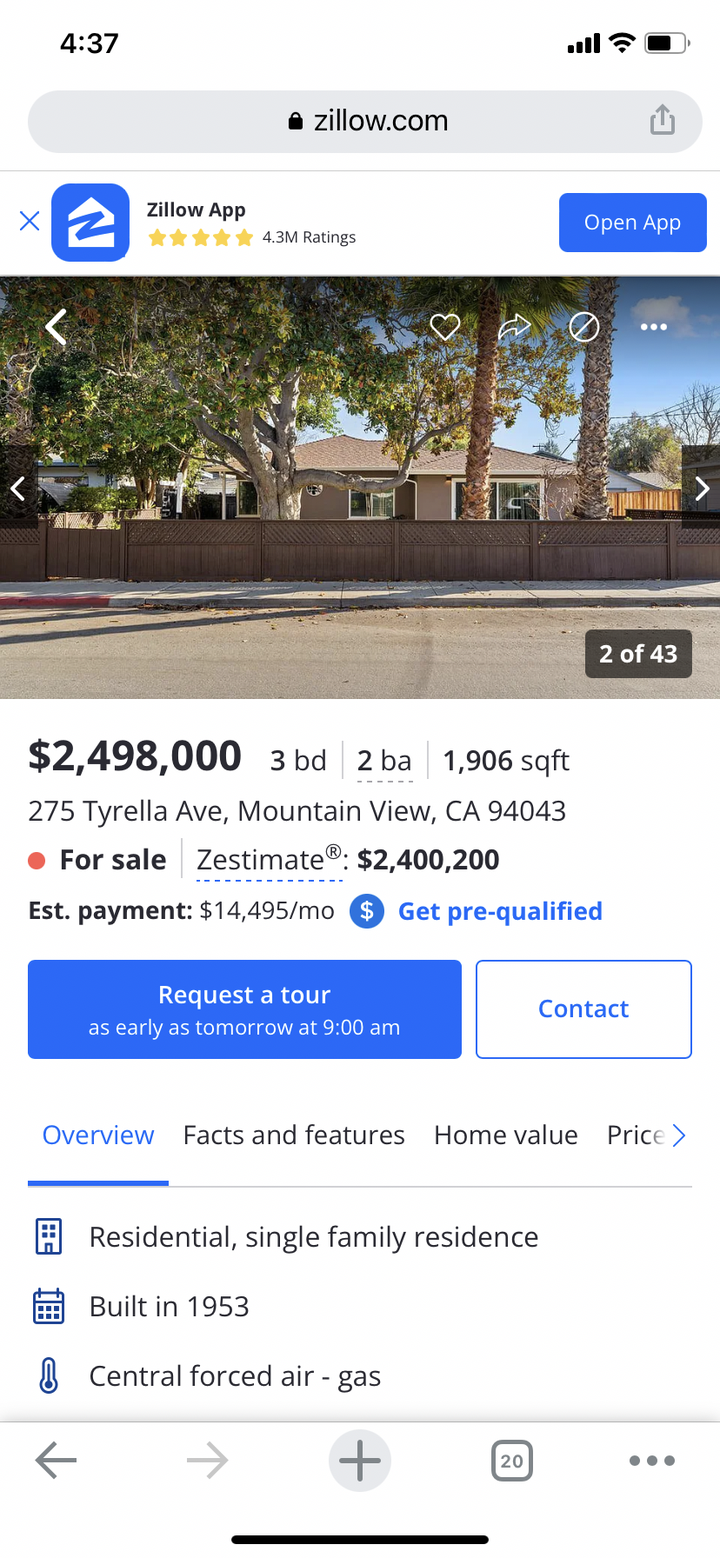720x1558 pixels.
Task: Share this listing via the arrow icon
Action: [x=514, y=327]
